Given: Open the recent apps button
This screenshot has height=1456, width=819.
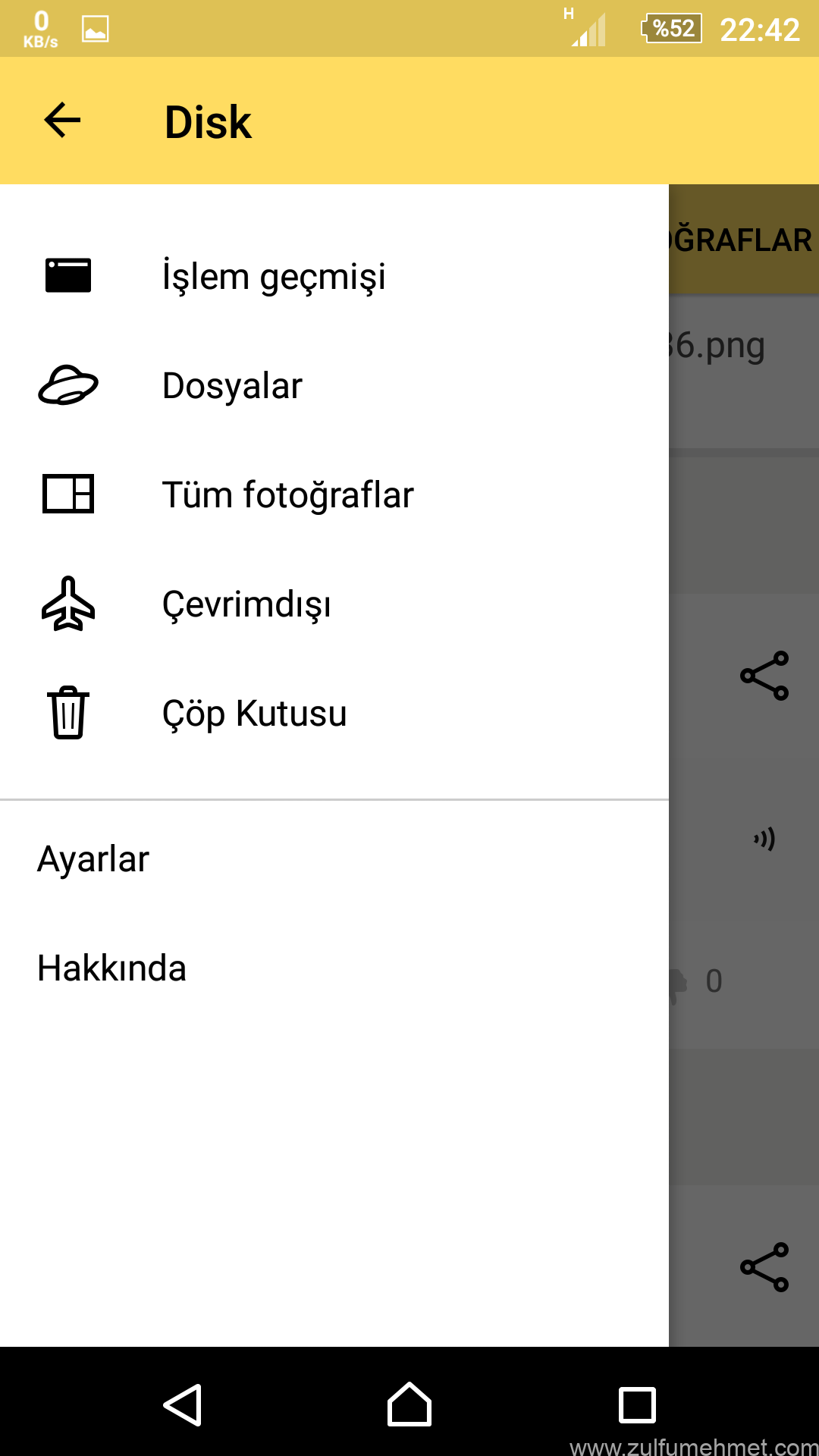Looking at the screenshot, I should [x=637, y=1404].
